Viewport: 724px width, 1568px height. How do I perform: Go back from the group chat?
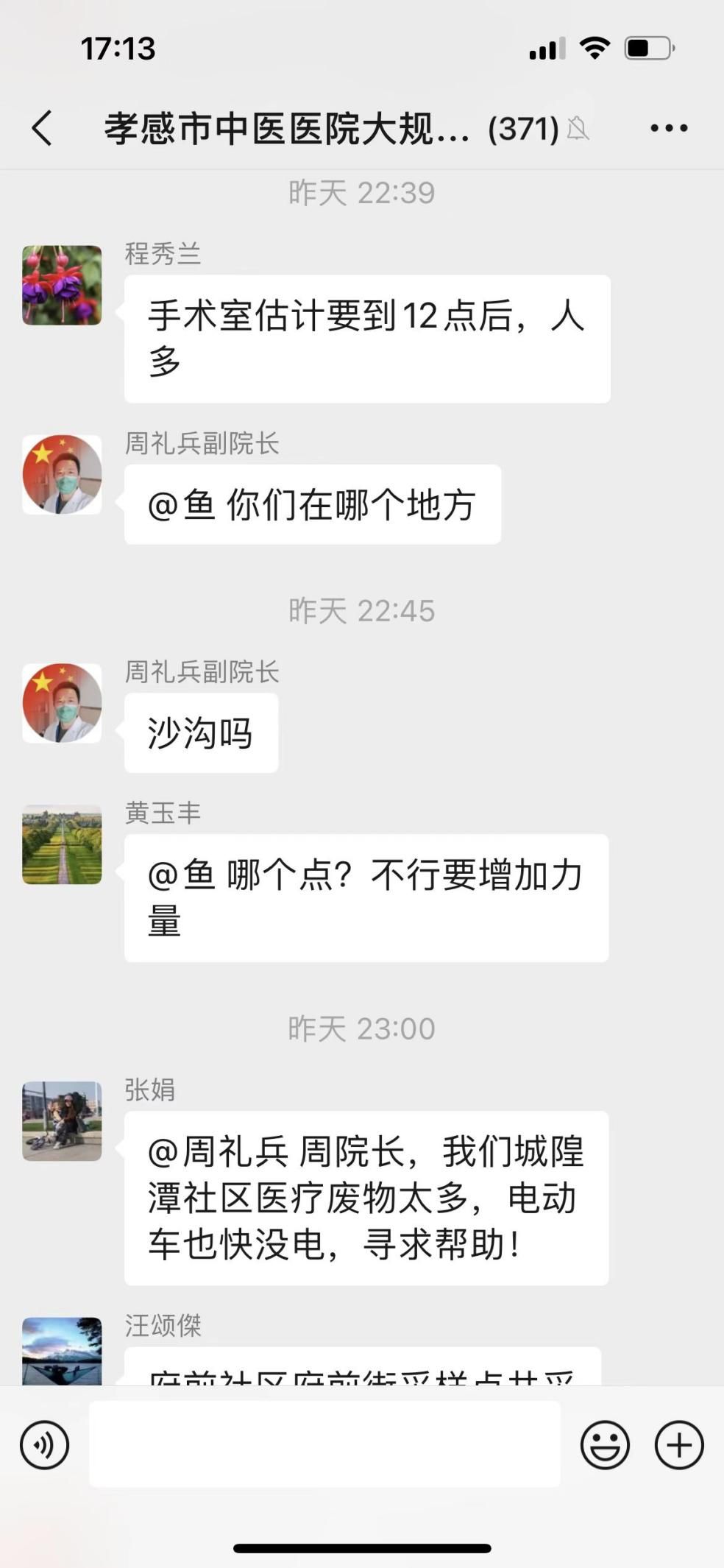coord(43,128)
